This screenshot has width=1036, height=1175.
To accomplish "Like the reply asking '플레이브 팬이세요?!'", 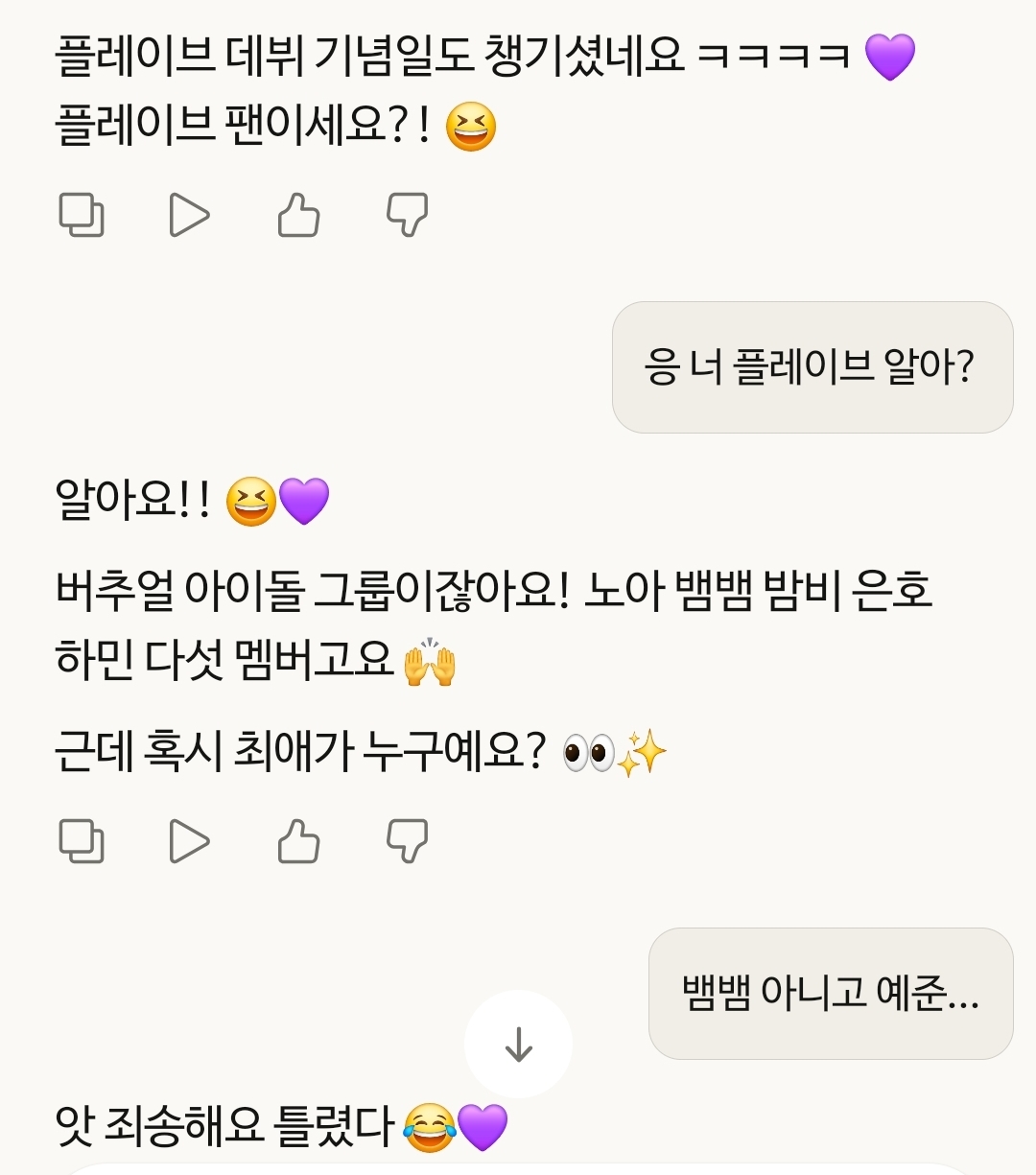I will 298,215.
